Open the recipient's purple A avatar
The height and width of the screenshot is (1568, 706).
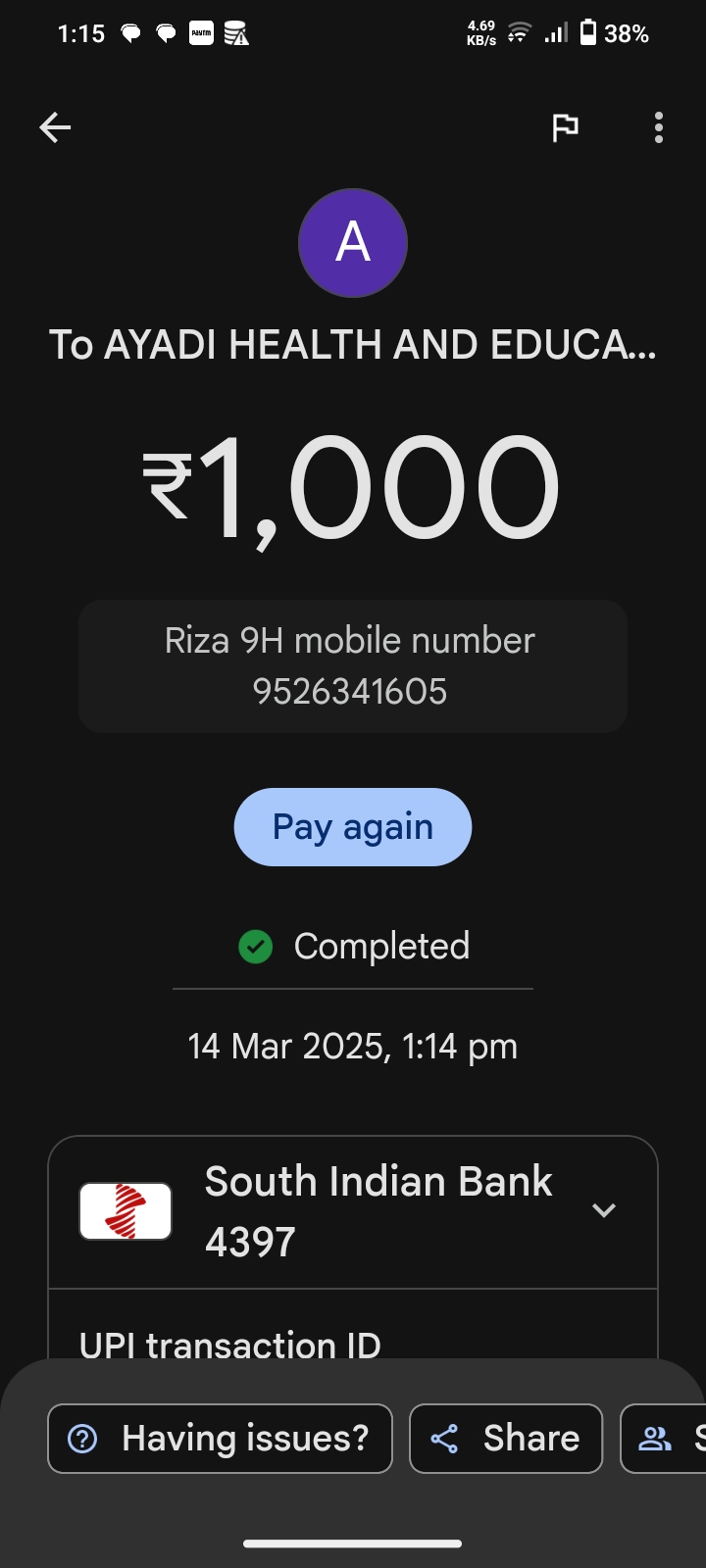coord(353,243)
